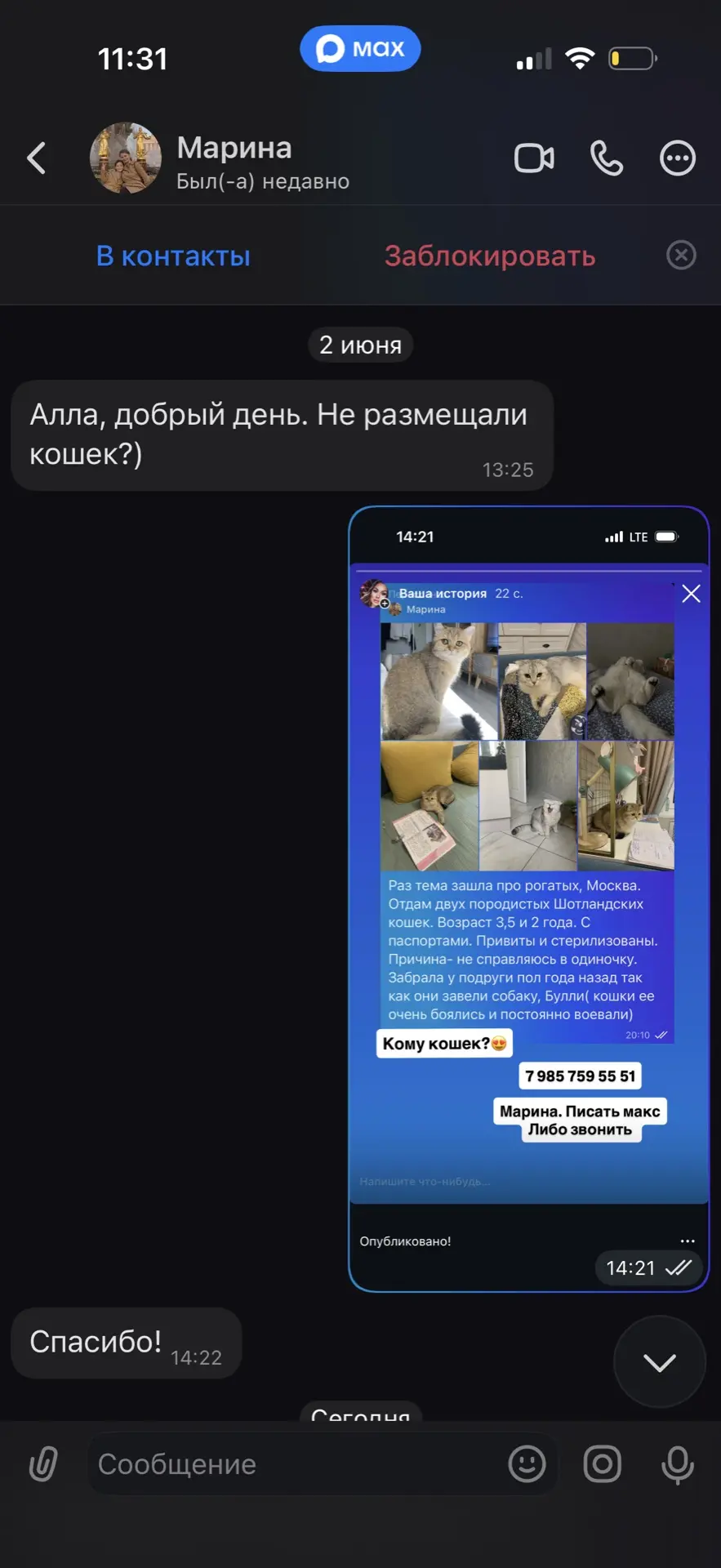
Task: Open the camera from the input bar
Action: [x=603, y=1464]
